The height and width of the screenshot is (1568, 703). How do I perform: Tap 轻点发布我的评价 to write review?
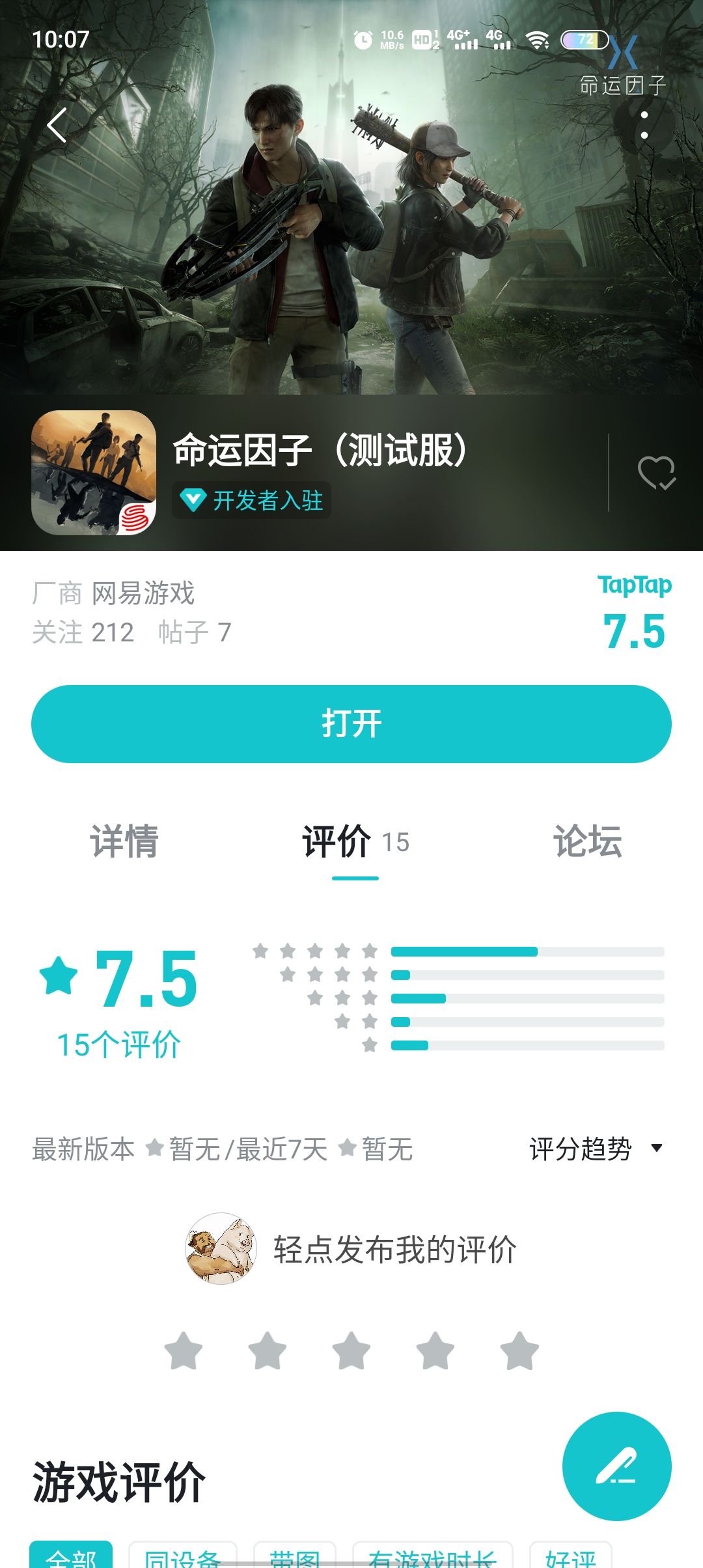pyautogui.click(x=394, y=1249)
